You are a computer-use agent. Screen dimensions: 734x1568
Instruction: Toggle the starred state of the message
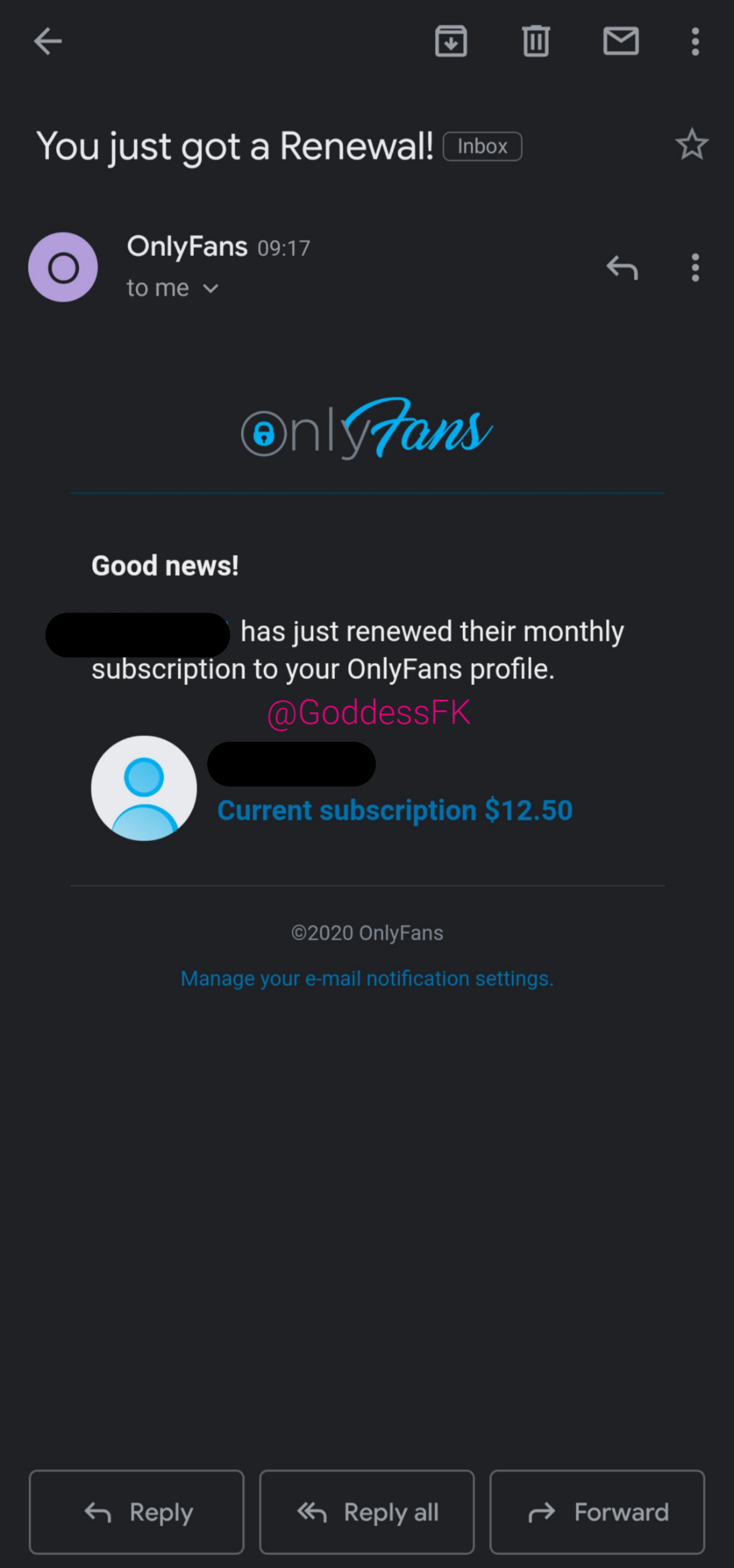tap(691, 144)
